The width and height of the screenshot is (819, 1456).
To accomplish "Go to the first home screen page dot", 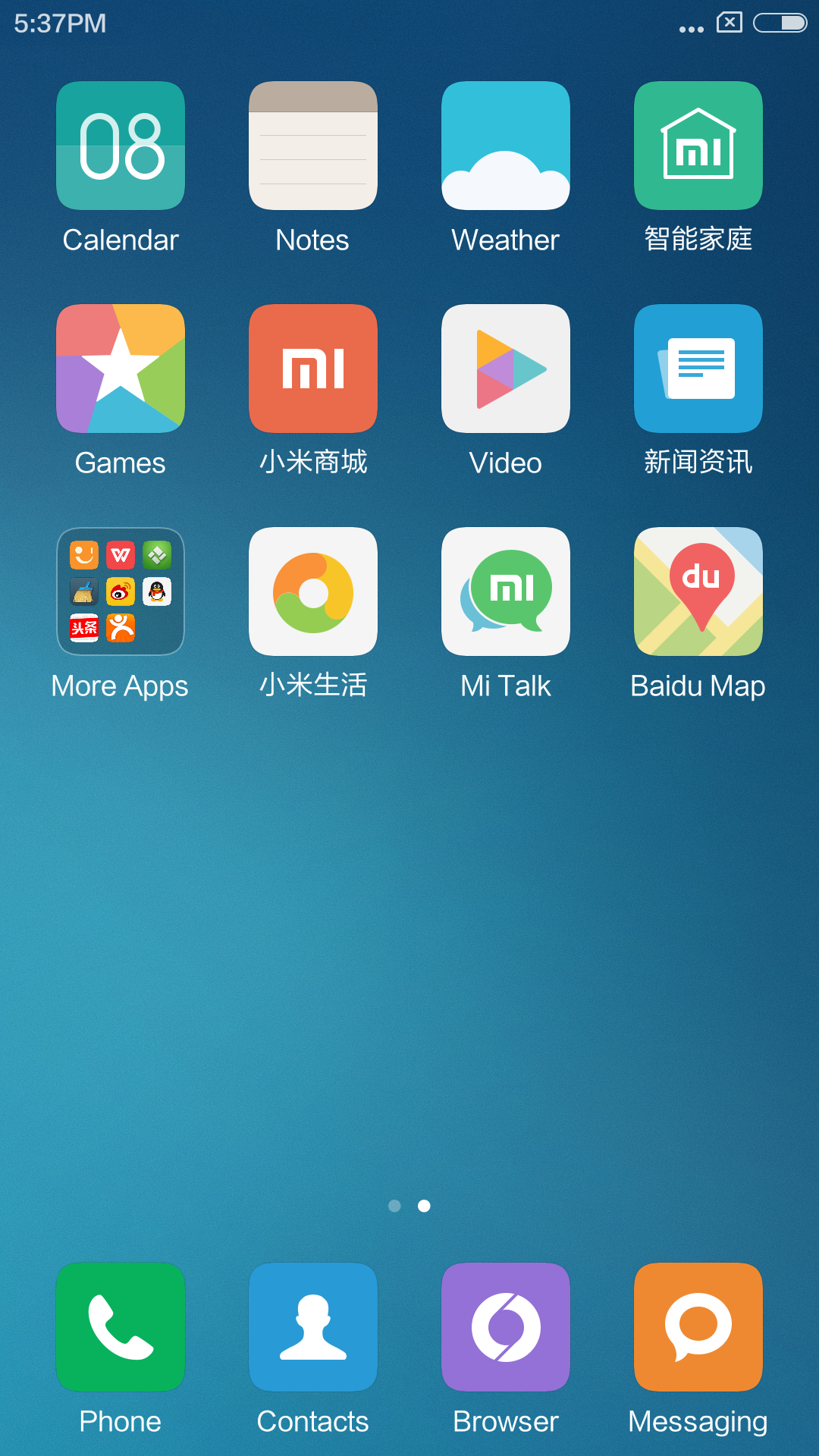I will pos(394,1206).
